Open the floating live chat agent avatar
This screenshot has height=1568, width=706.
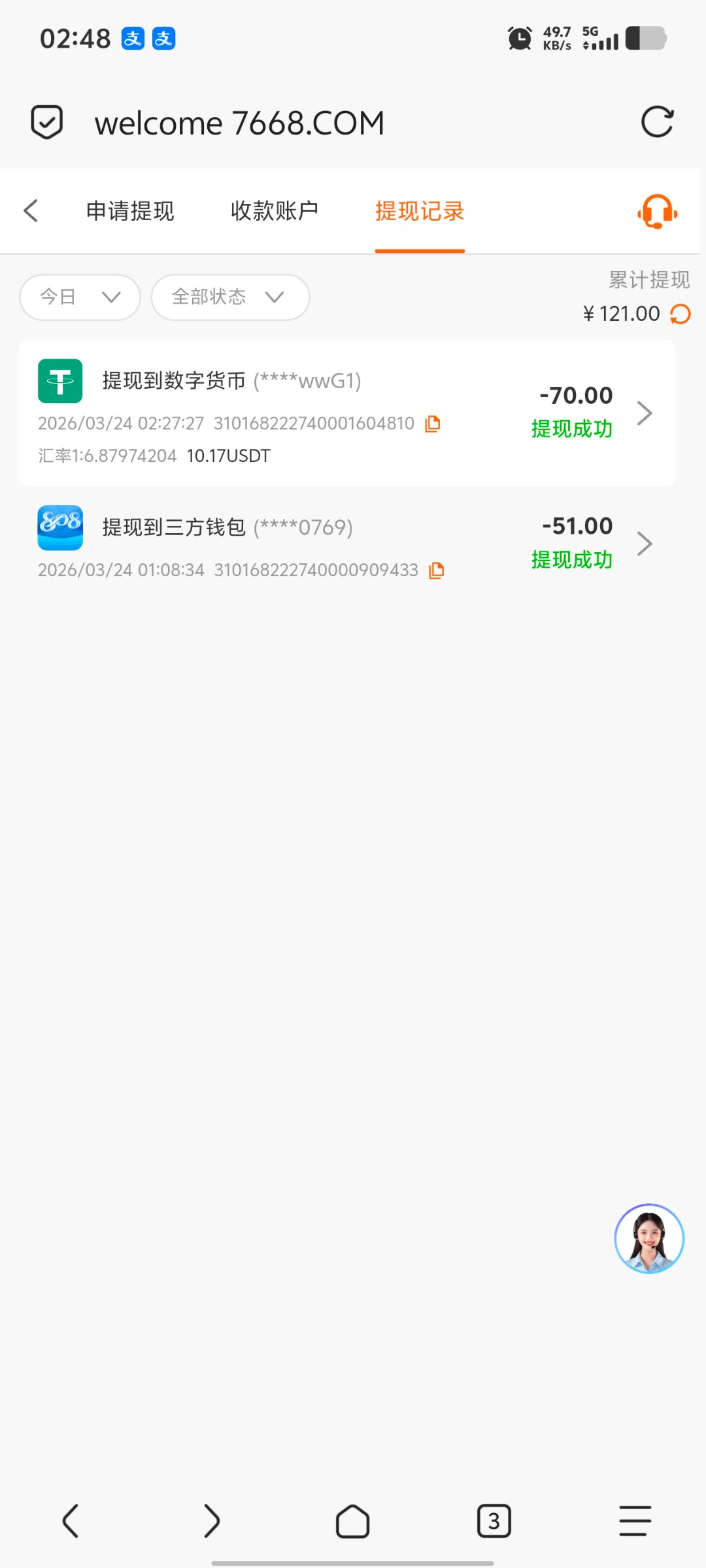(648, 1239)
